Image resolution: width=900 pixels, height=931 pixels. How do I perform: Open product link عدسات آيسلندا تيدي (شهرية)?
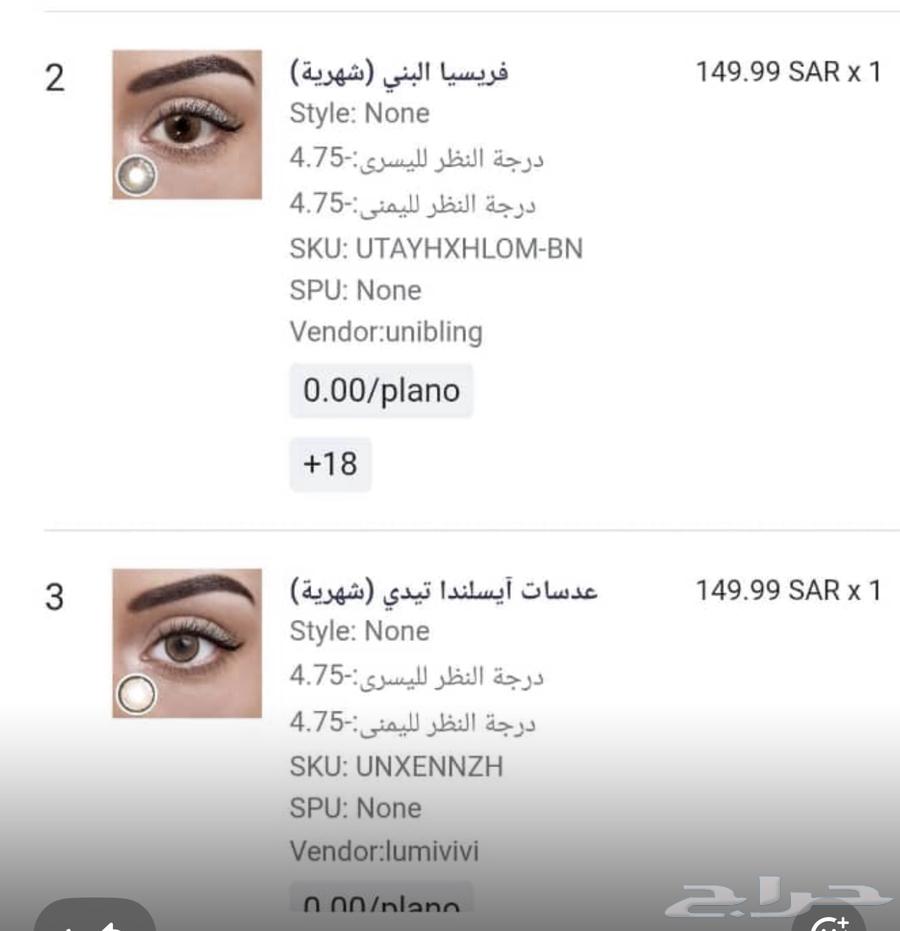coord(444,589)
